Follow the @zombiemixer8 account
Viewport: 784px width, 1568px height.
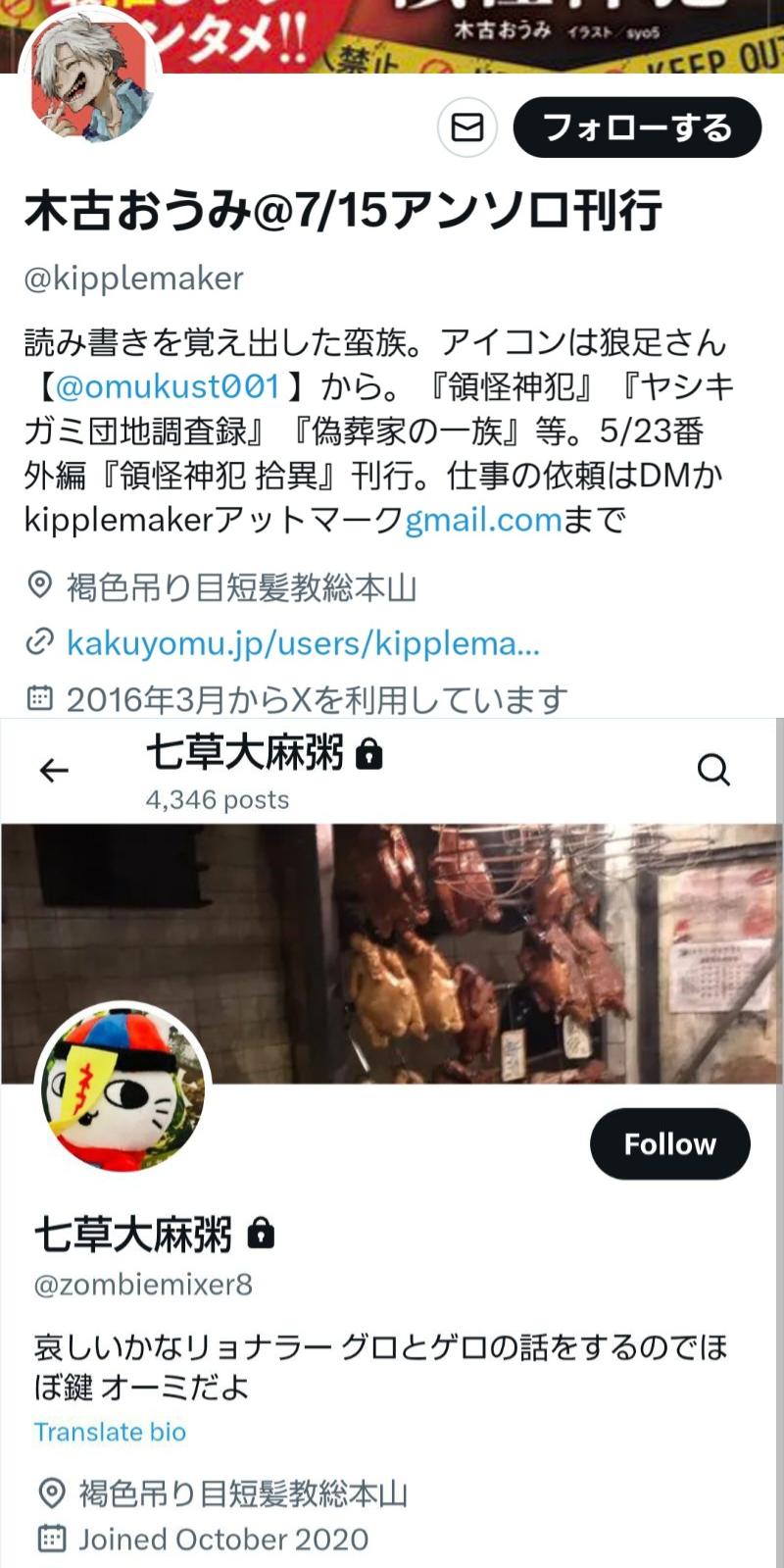pos(669,1143)
